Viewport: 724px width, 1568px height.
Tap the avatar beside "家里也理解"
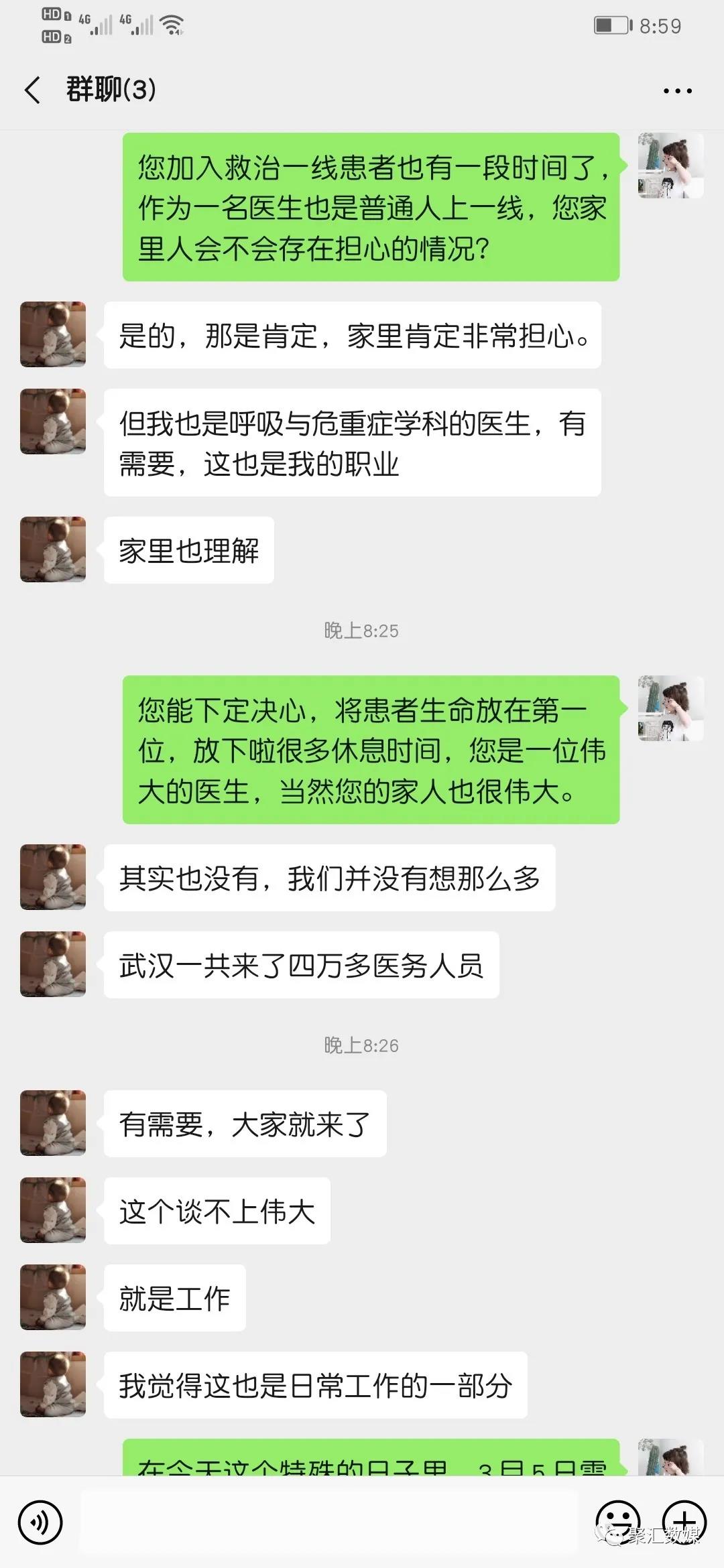tap(53, 549)
